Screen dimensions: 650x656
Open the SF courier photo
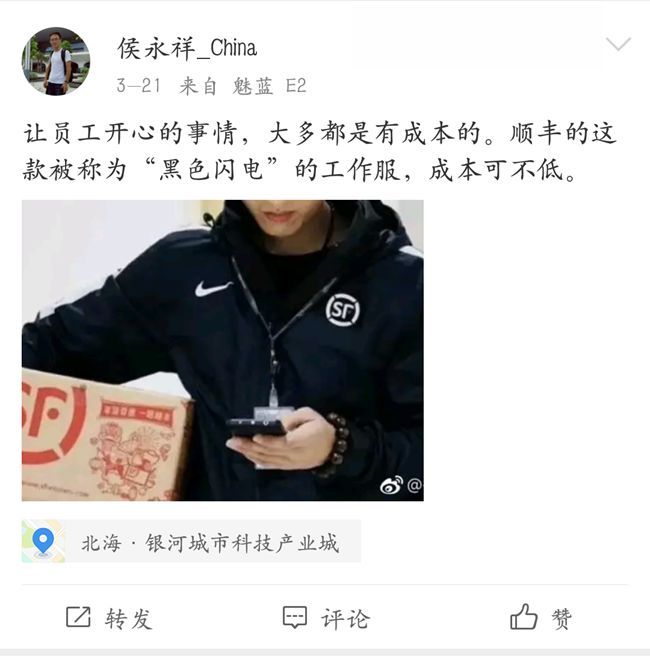[x=222, y=350]
